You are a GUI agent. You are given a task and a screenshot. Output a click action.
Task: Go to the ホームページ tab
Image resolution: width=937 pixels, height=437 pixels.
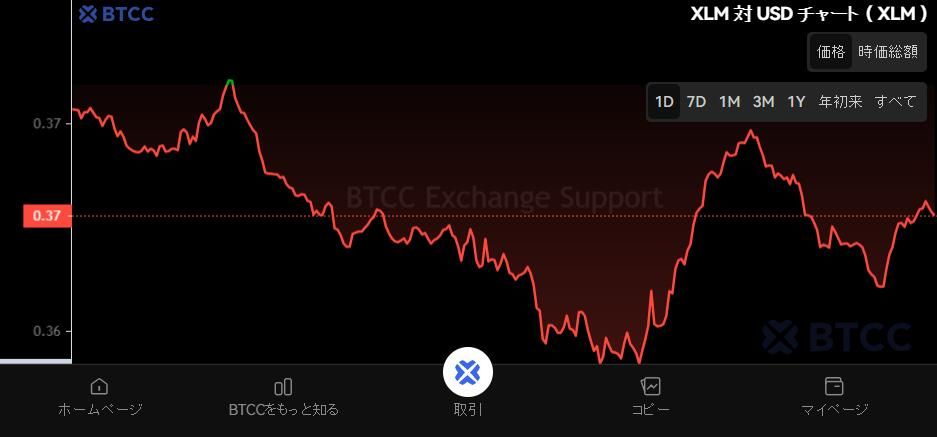coord(99,397)
